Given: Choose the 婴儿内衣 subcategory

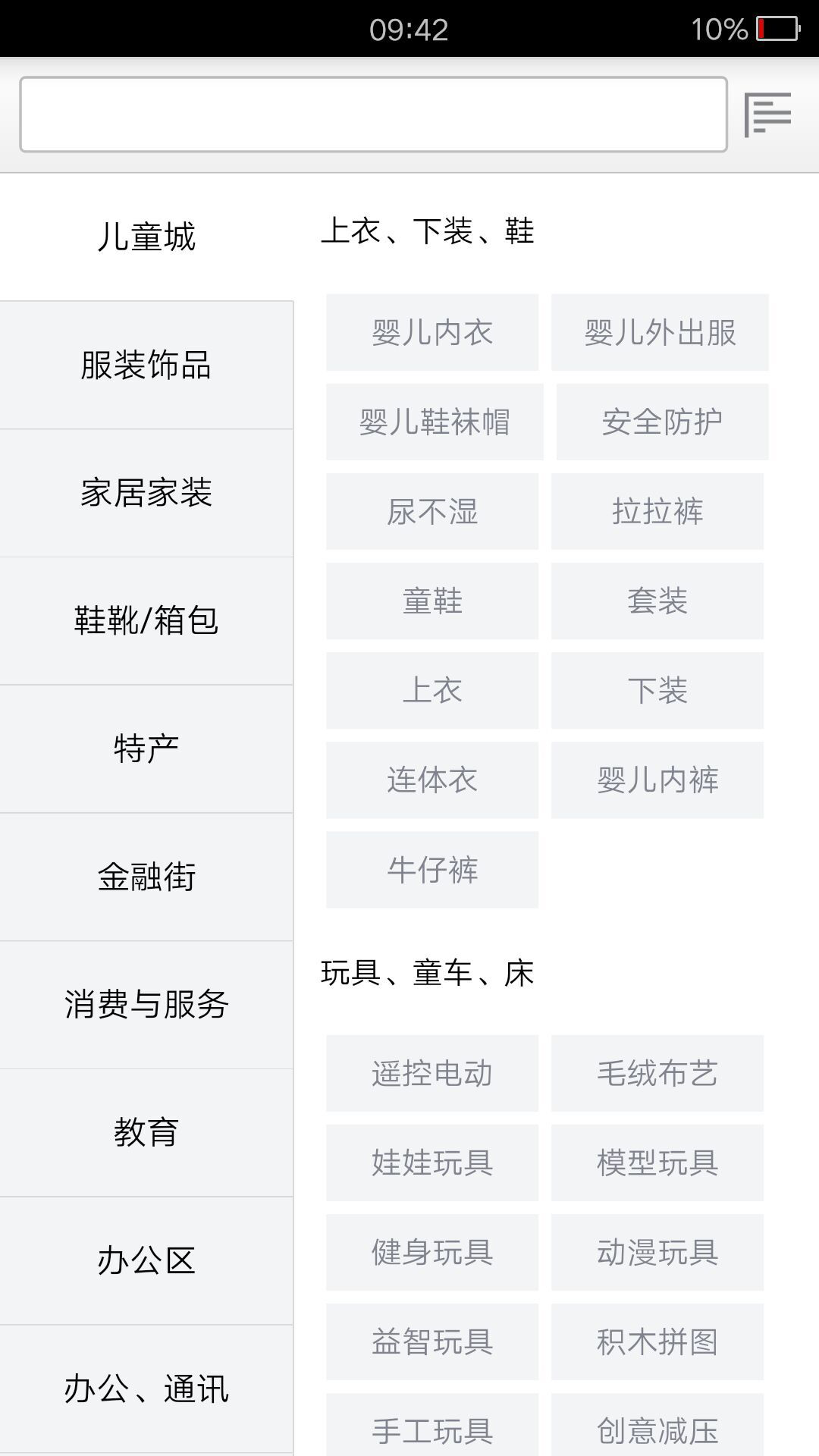Looking at the screenshot, I should point(432,333).
